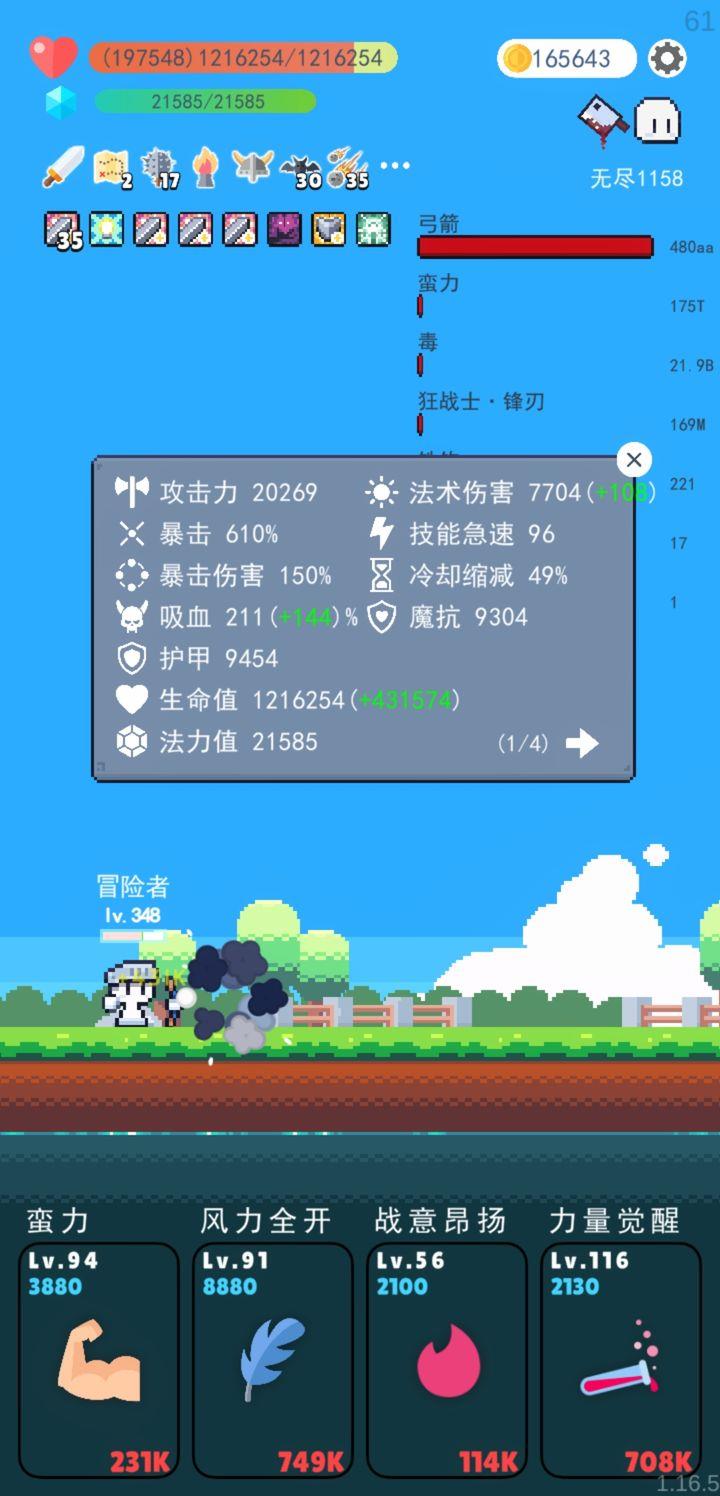Upgrade the 风力全开 skill card
The height and width of the screenshot is (1496, 720).
click(x=273, y=1360)
